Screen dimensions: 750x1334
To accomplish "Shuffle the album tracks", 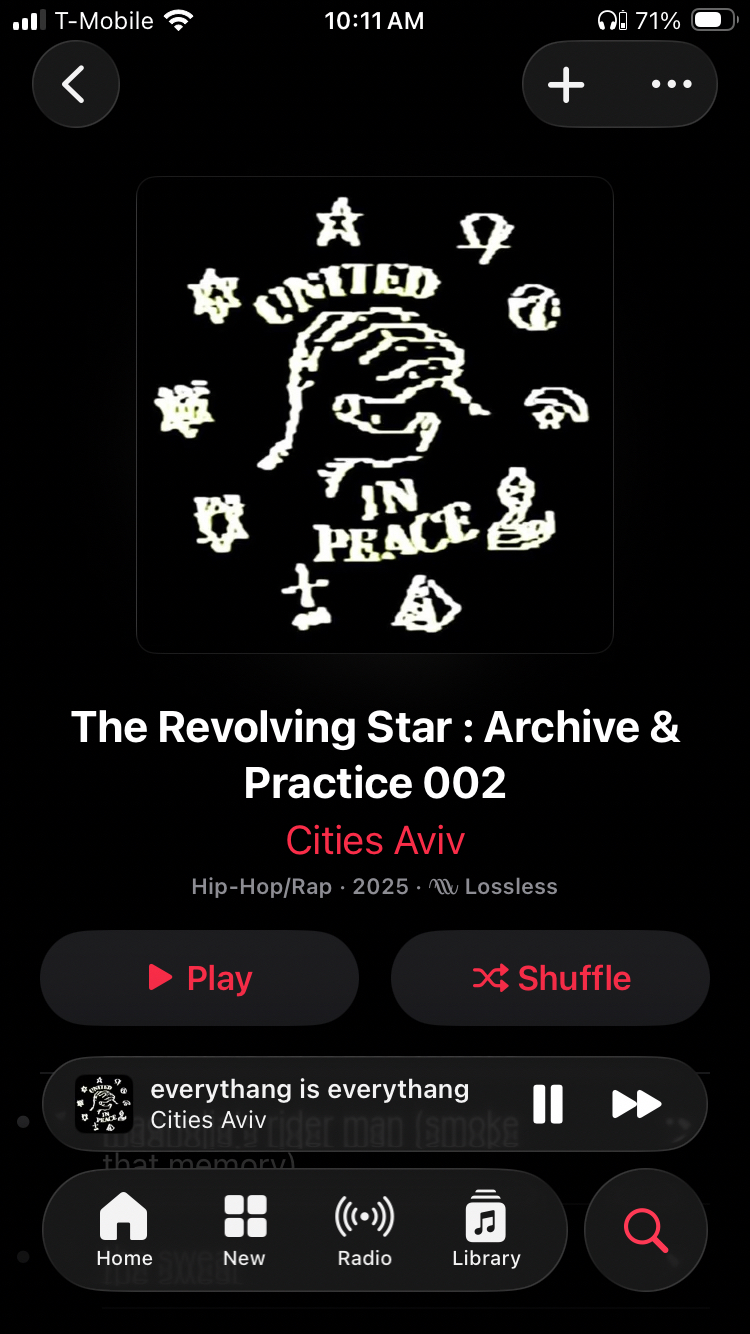I will point(550,977).
